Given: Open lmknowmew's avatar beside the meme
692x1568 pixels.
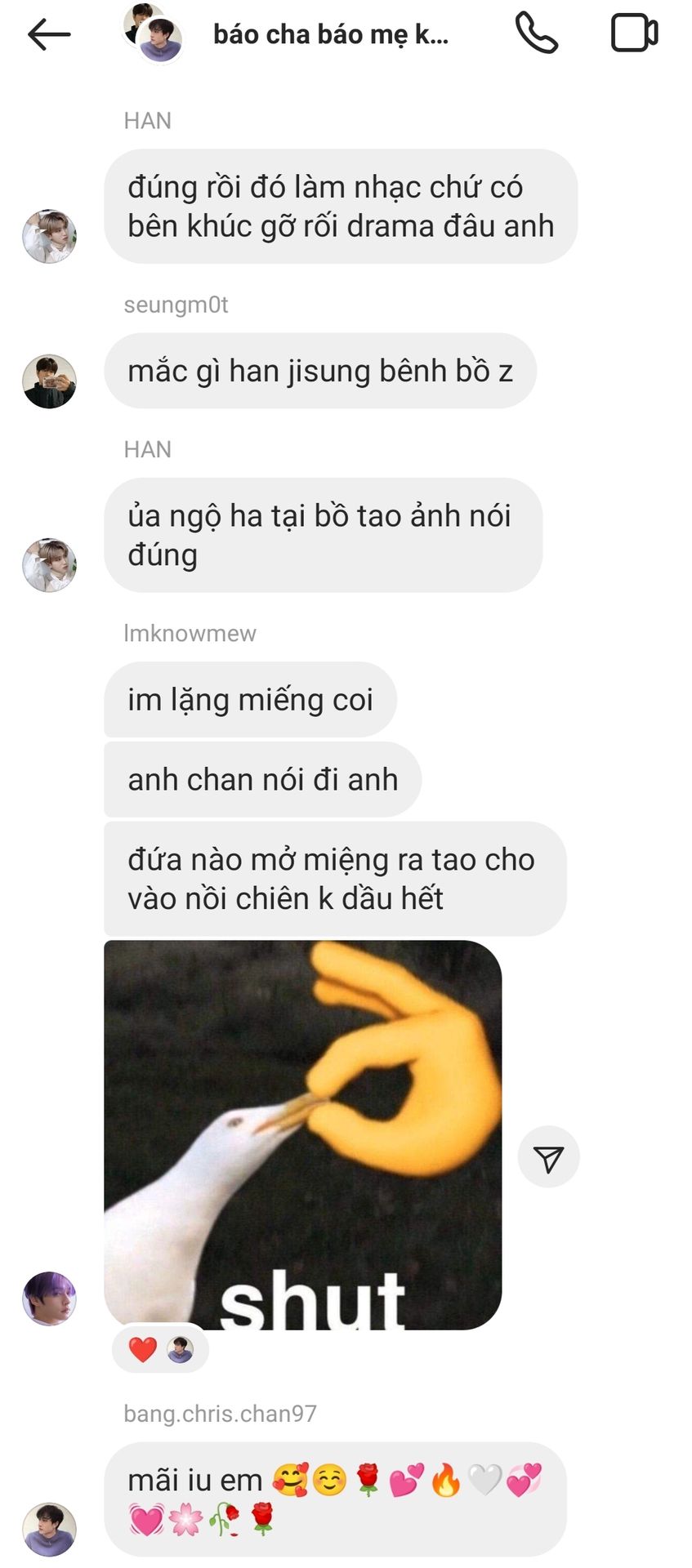Looking at the screenshot, I should click(x=49, y=1298).
